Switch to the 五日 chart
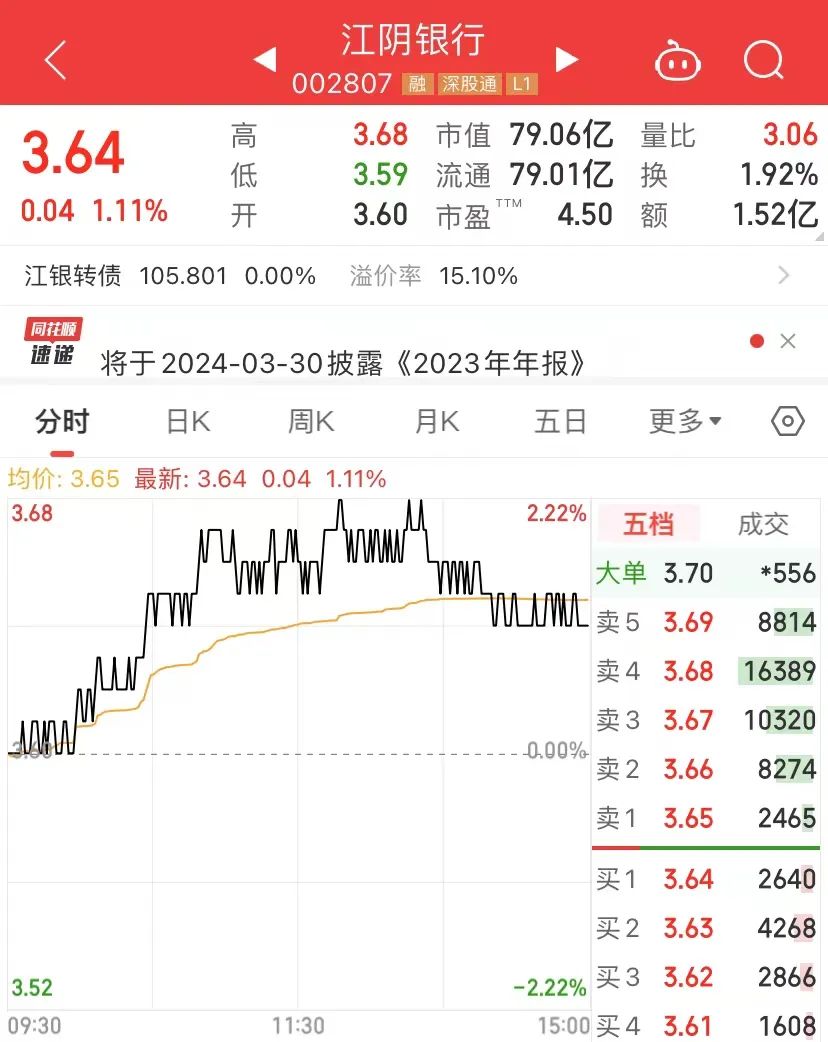 [560, 422]
